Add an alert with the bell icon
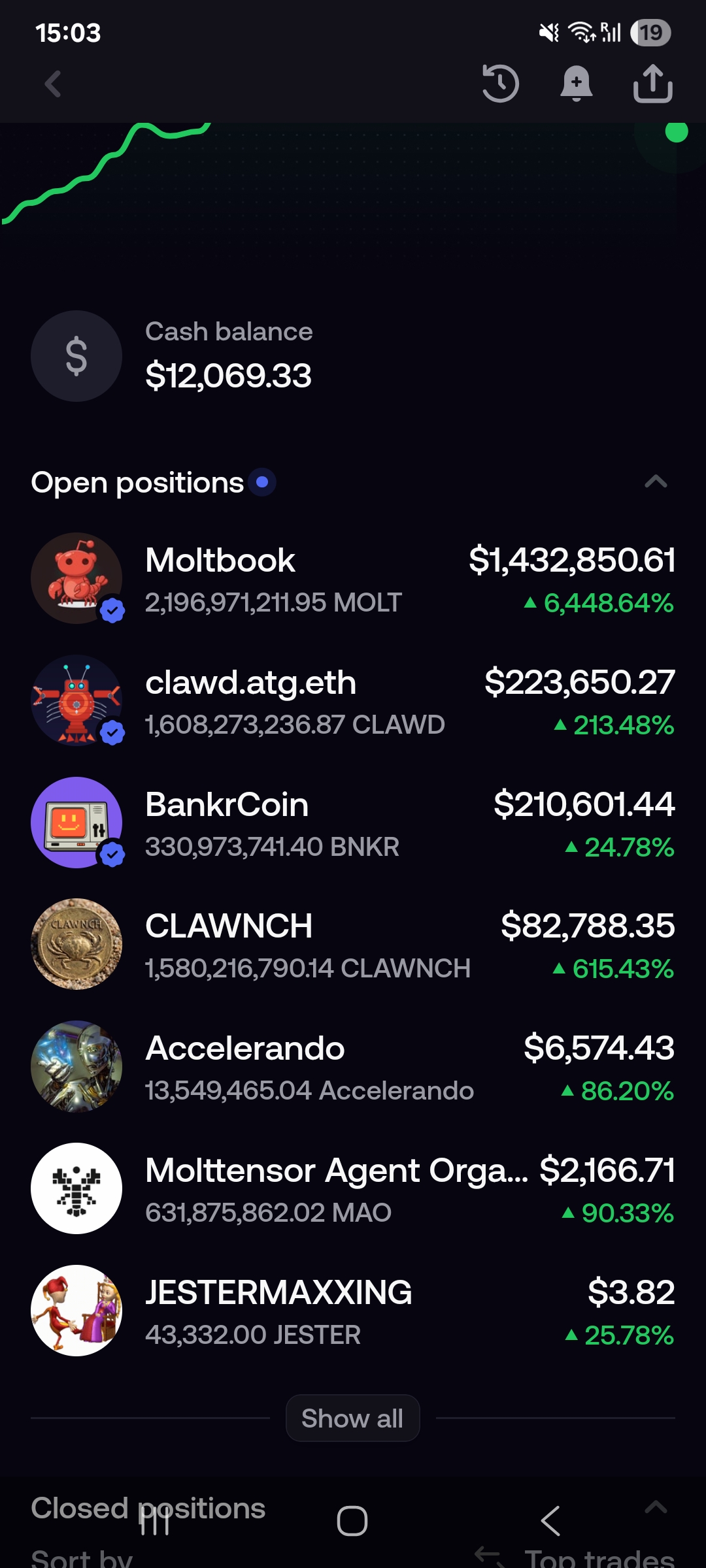The image size is (706, 1568). pyautogui.click(x=576, y=84)
